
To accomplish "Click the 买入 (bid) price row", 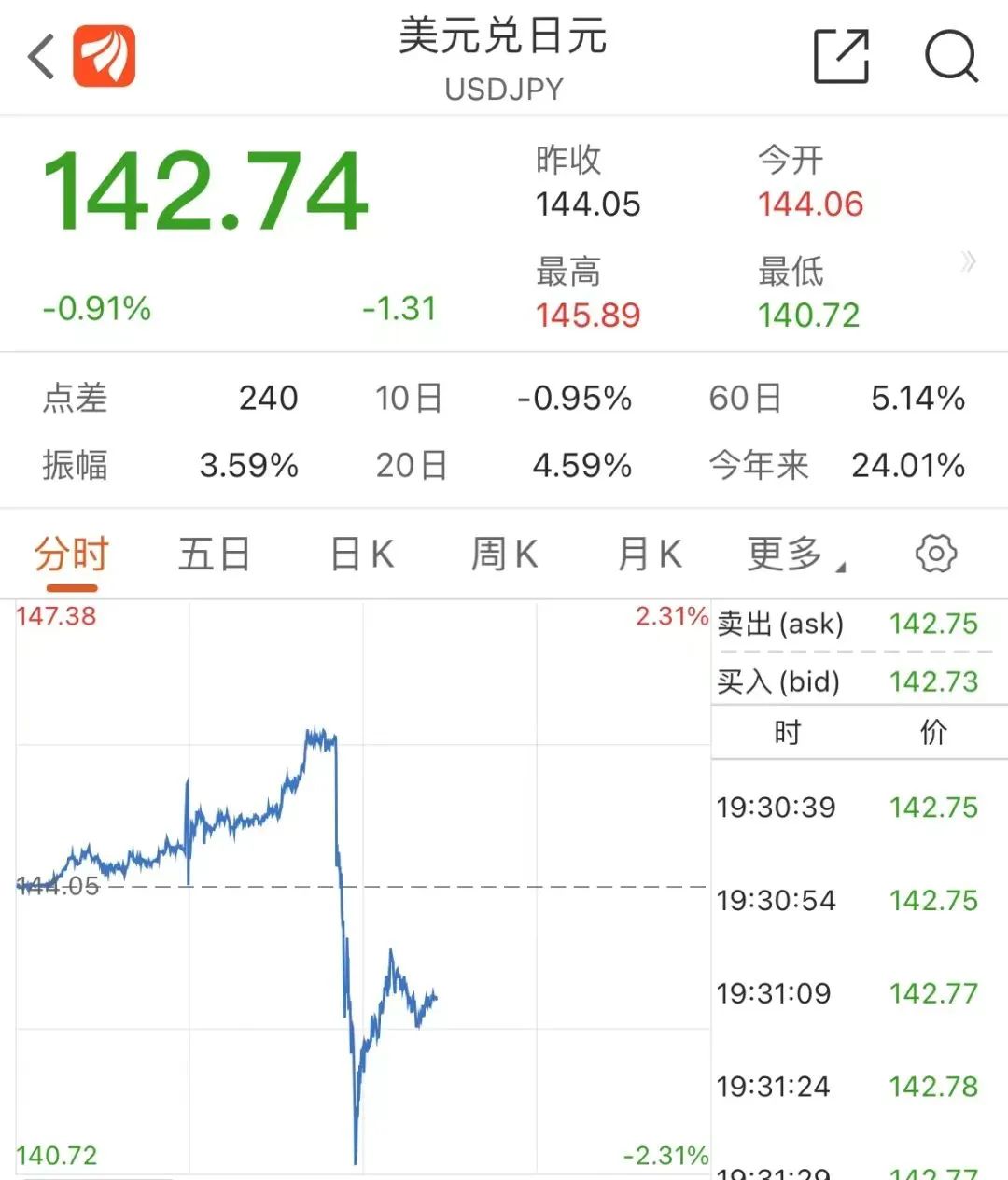I will pyautogui.click(x=856, y=681).
